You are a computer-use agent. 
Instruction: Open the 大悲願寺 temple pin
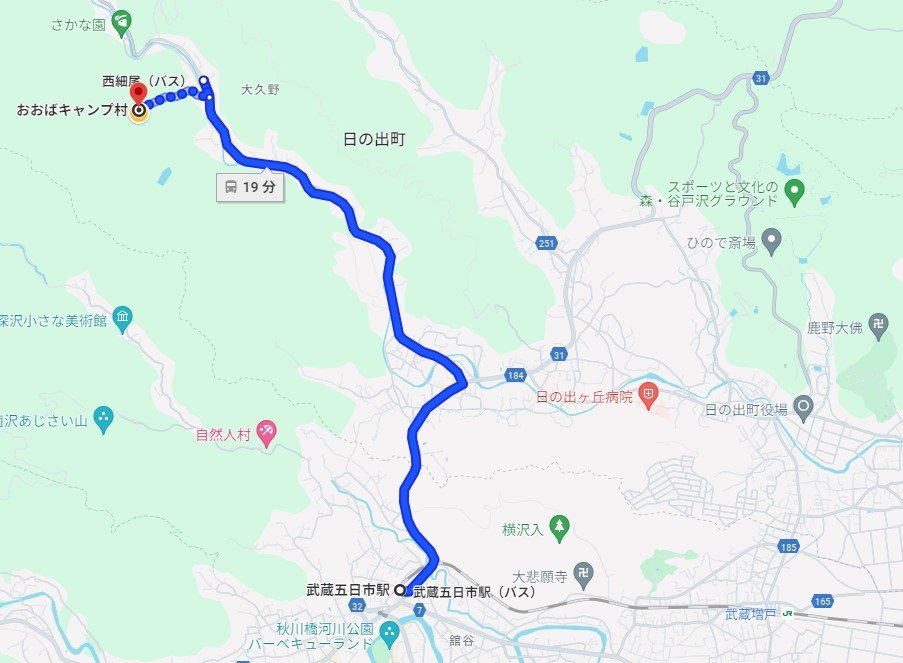[585, 575]
